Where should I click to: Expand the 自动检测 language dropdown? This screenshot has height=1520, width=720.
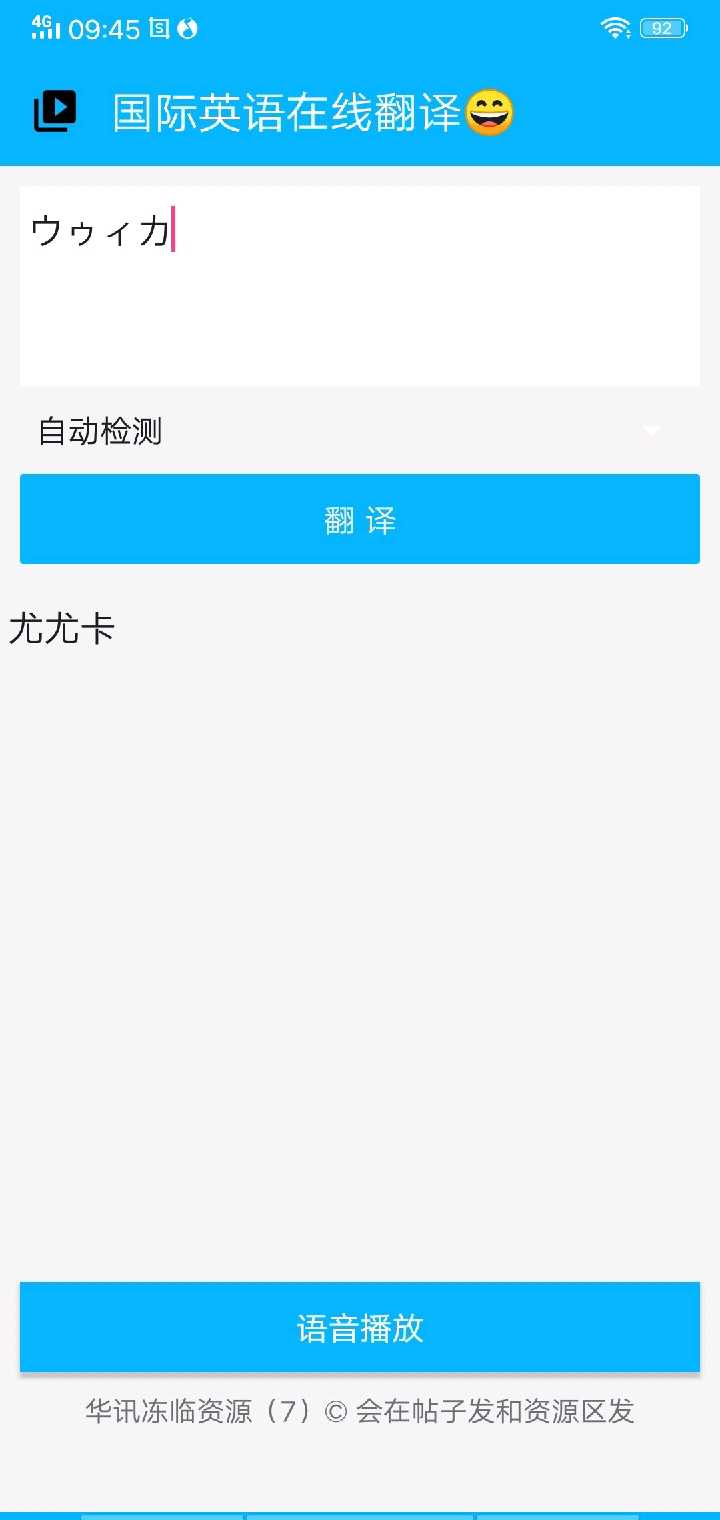click(x=360, y=431)
